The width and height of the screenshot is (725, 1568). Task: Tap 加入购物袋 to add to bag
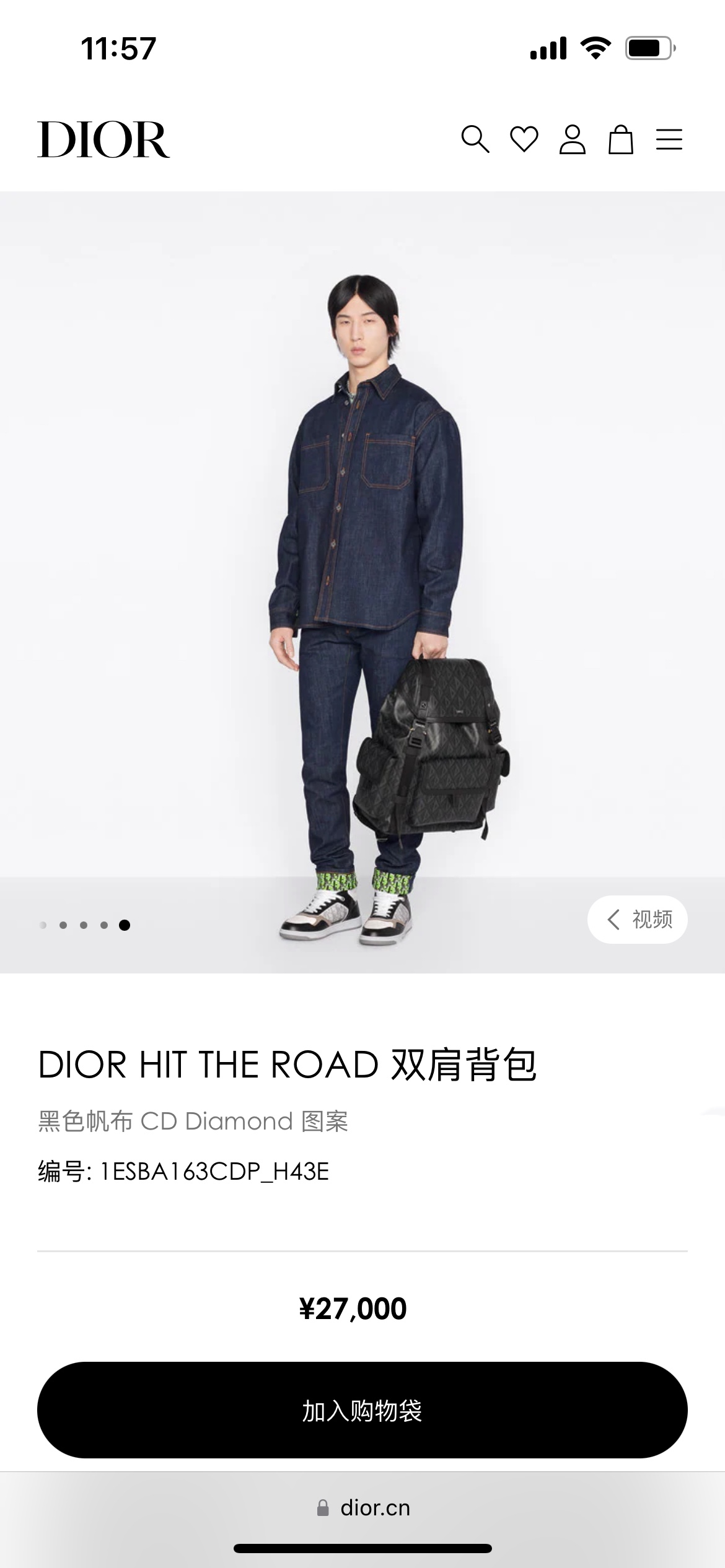(x=362, y=1410)
